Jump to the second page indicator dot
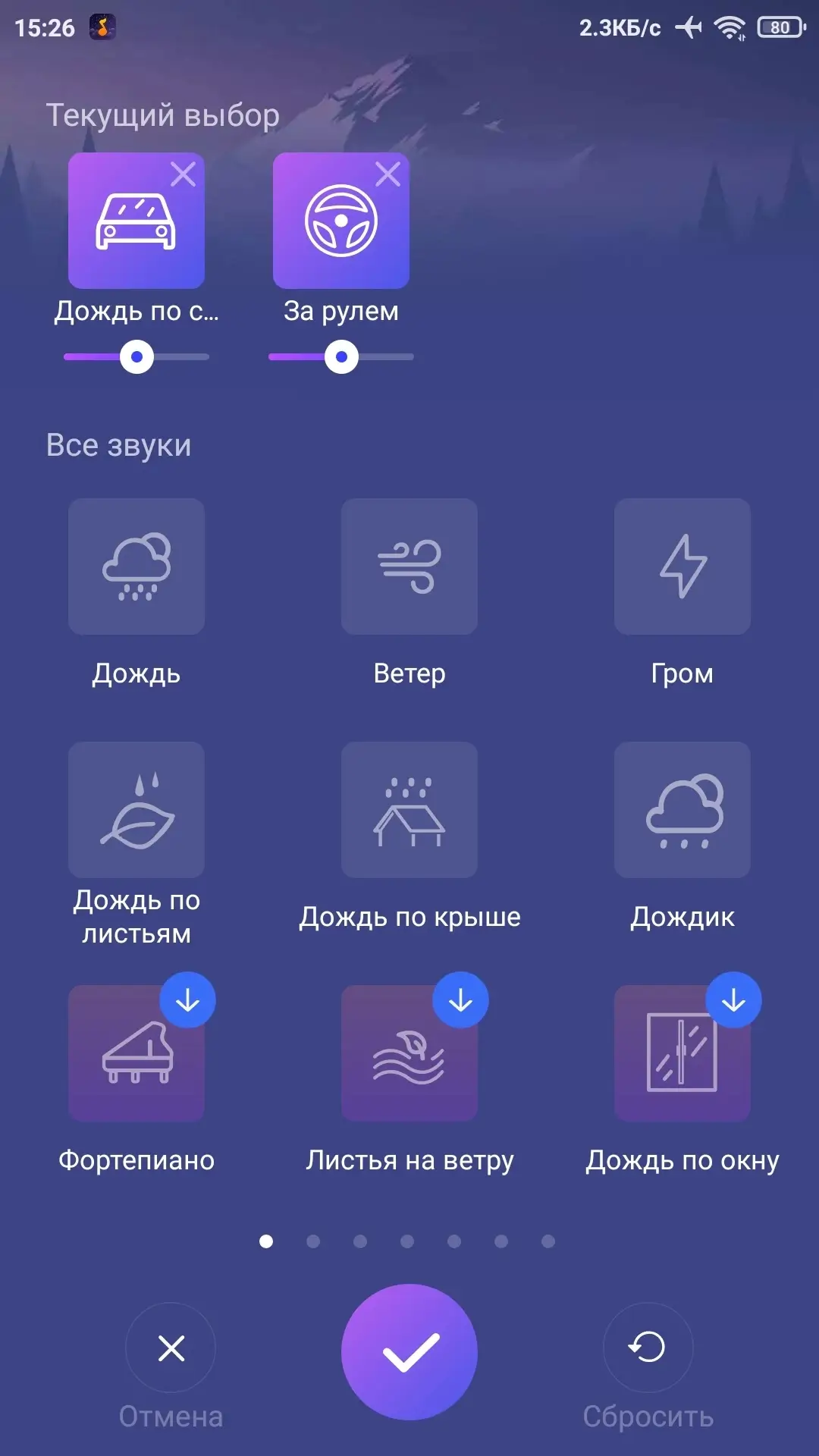Screen dimensions: 819x1456 [x=313, y=1241]
